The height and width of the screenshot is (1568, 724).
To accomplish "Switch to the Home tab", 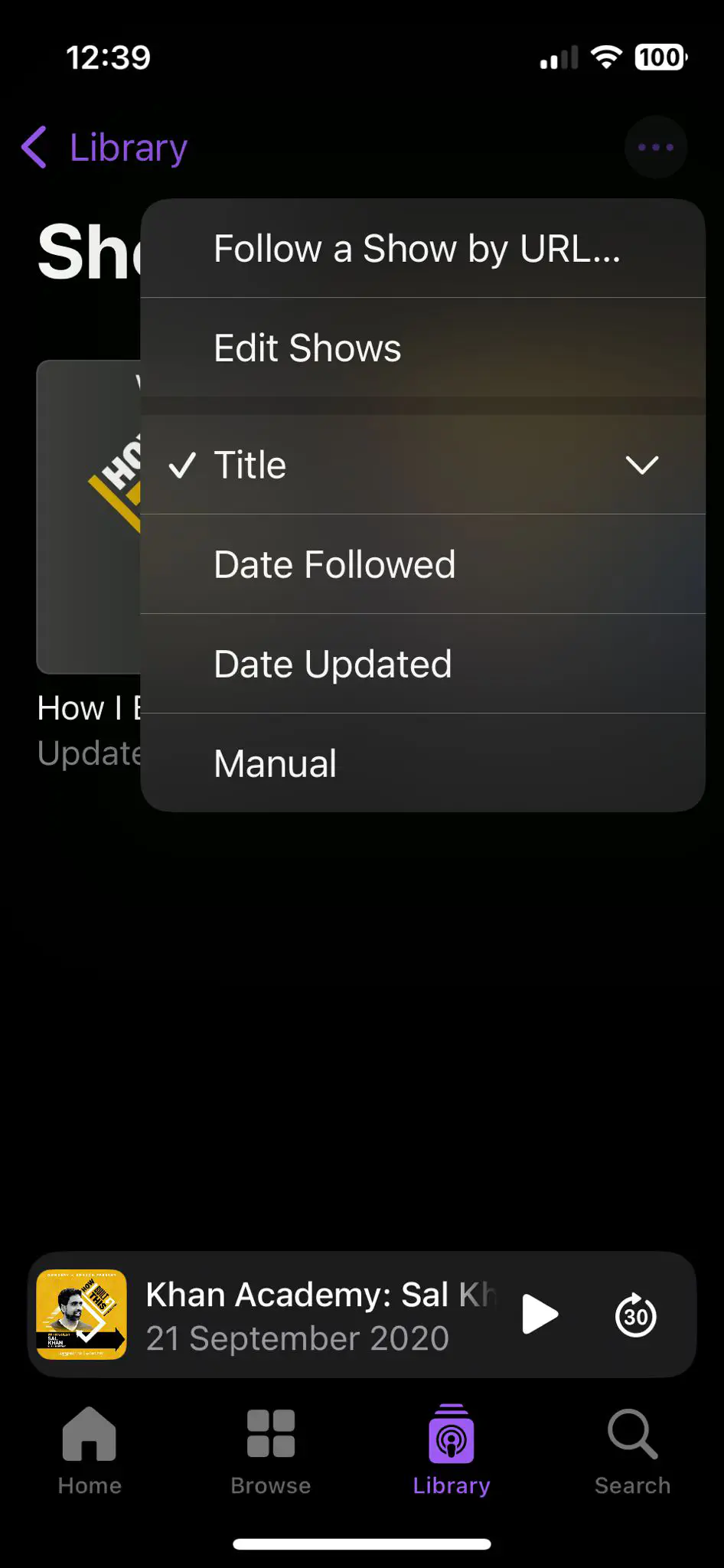I will pyautogui.click(x=90, y=1450).
